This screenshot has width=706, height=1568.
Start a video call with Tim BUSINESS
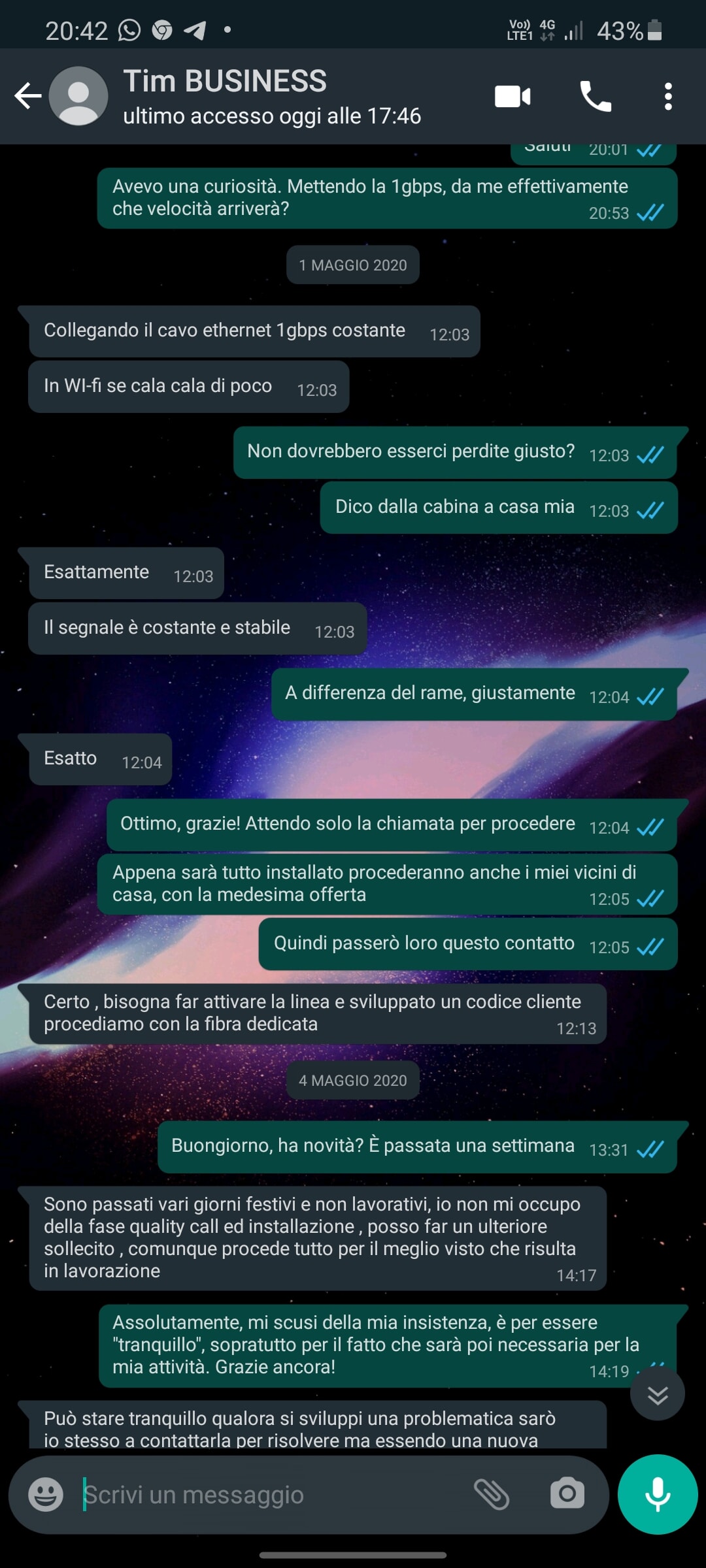(x=513, y=97)
